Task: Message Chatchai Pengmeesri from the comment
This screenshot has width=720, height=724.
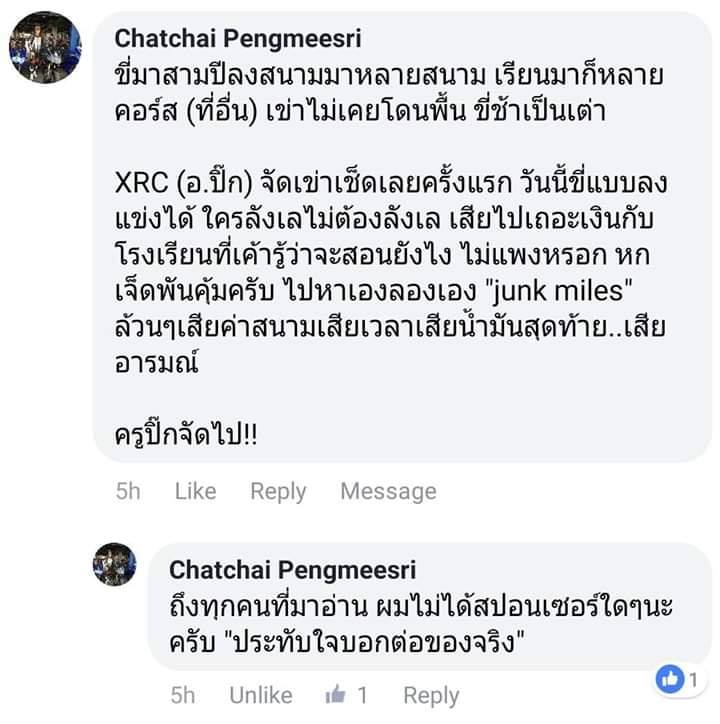Action: click(x=388, y=491)
